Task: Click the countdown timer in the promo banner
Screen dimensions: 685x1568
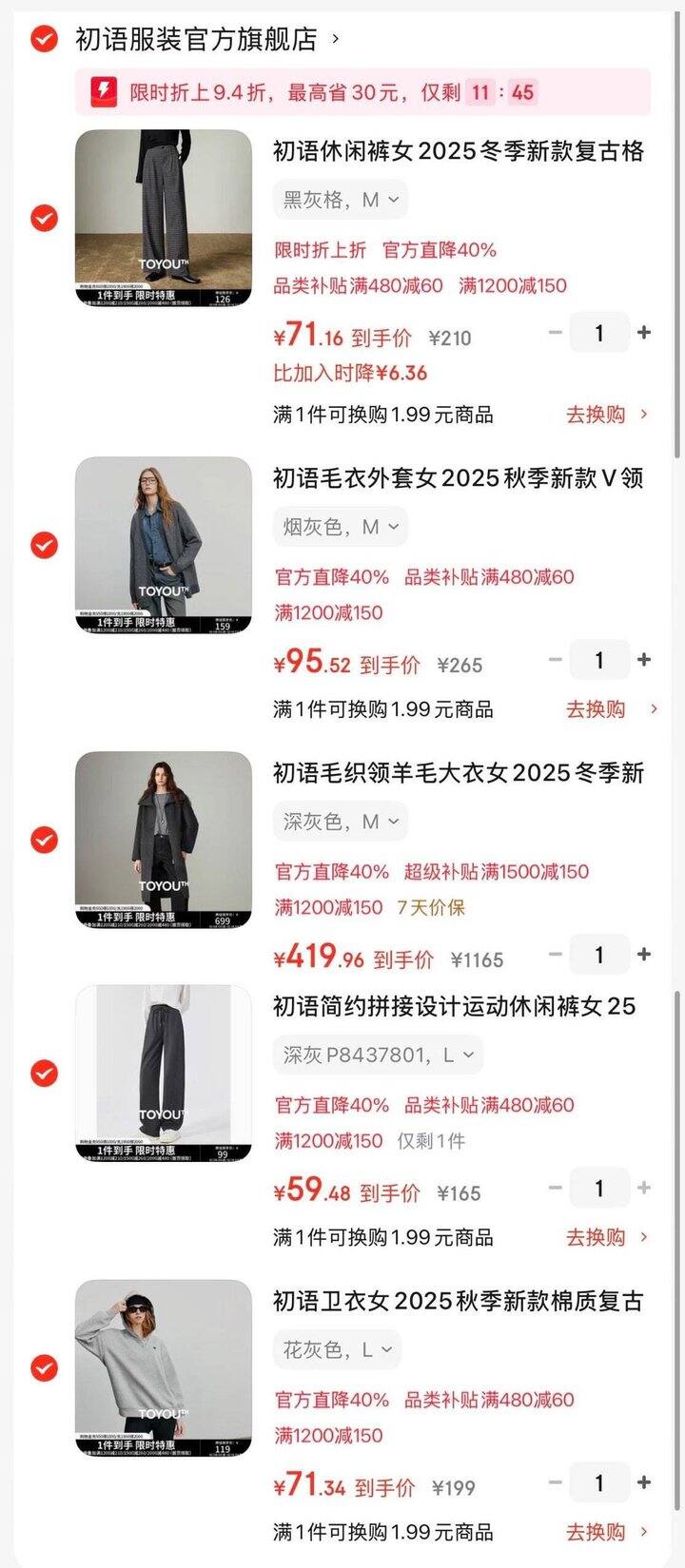Action: click(512, 90)
